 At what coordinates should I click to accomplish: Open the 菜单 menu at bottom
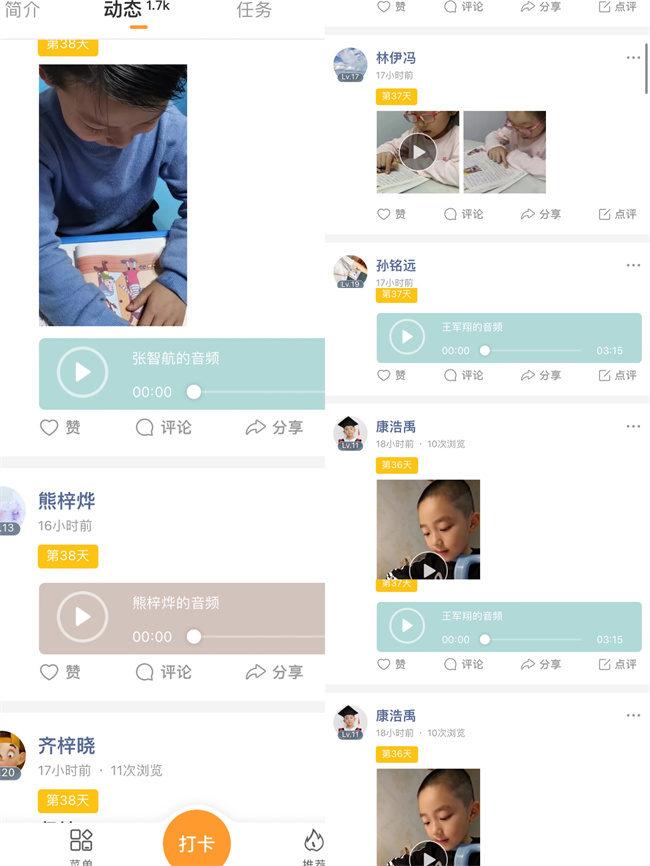[x=81, y=843]
